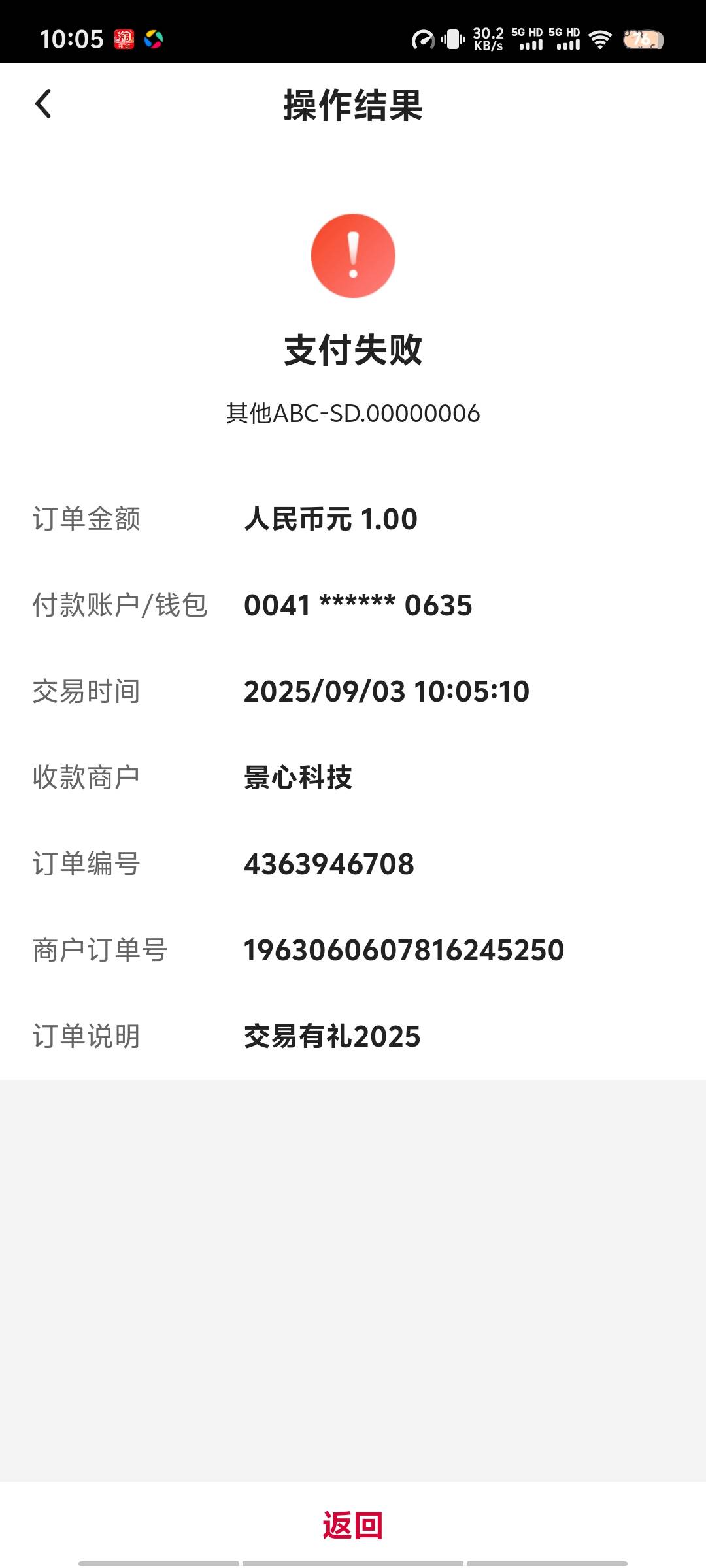
Task: Tap the back arrow in the header
Action: 43,104
